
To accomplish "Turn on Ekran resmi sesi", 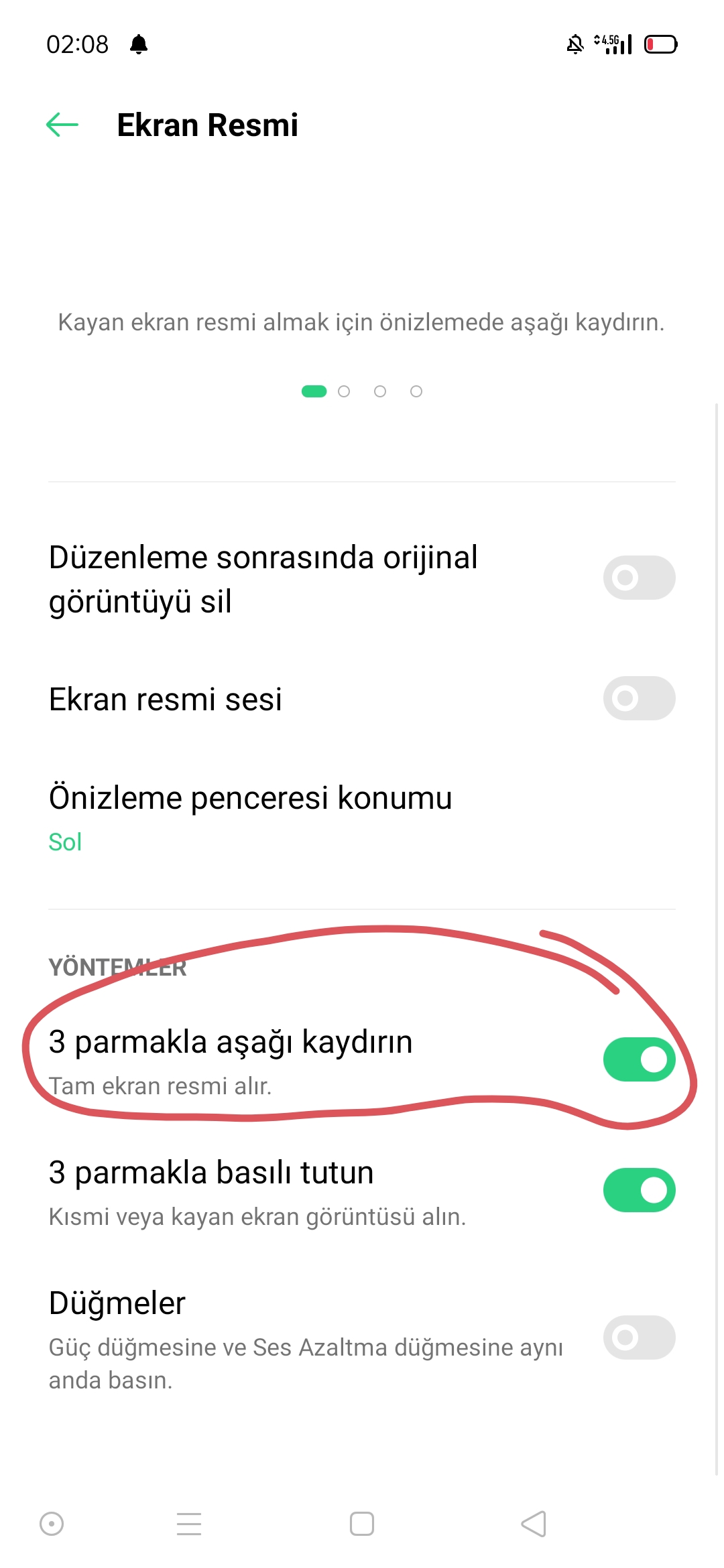I will 639,698.
